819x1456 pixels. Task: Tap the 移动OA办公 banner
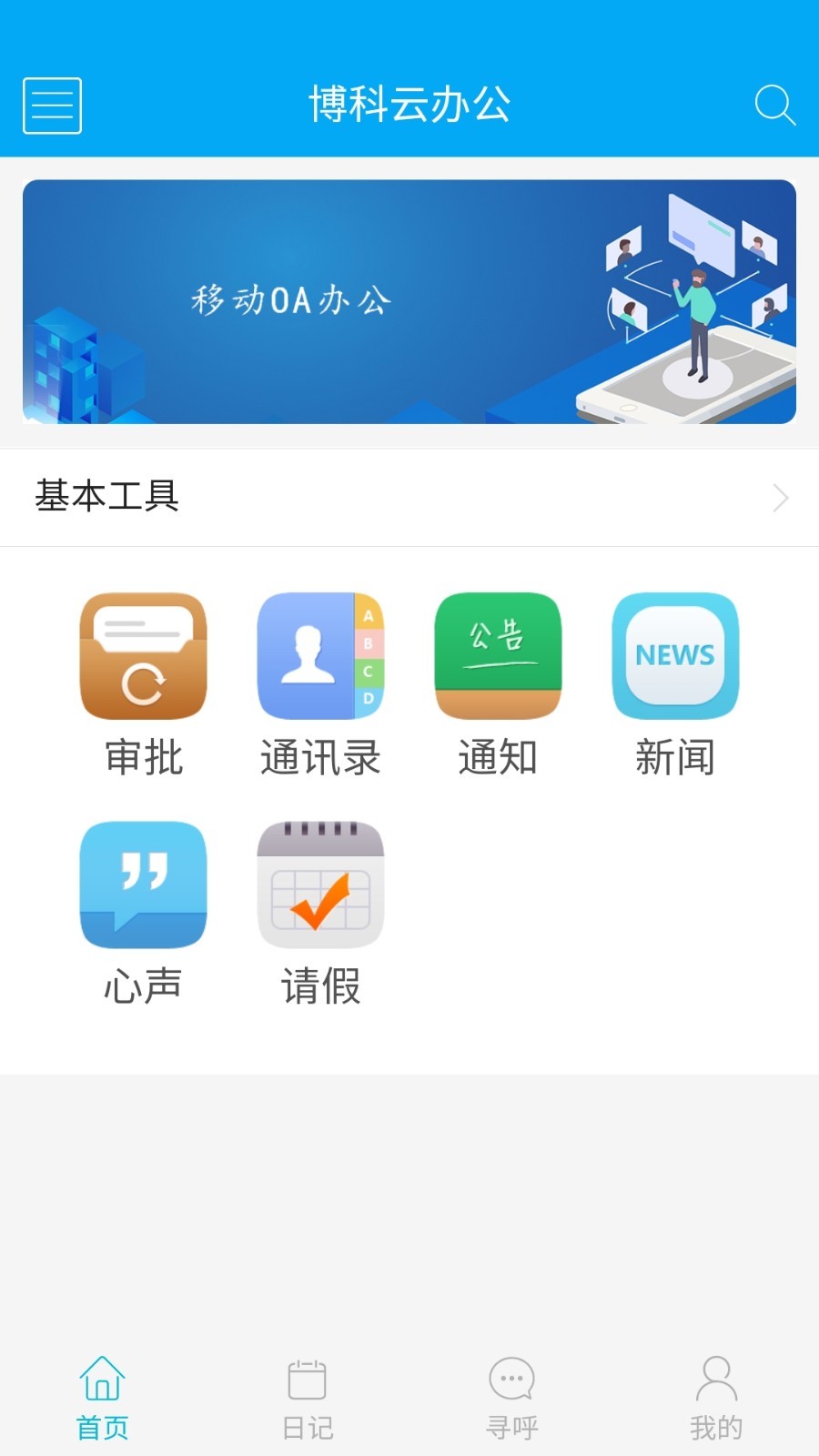click(409, 300)
